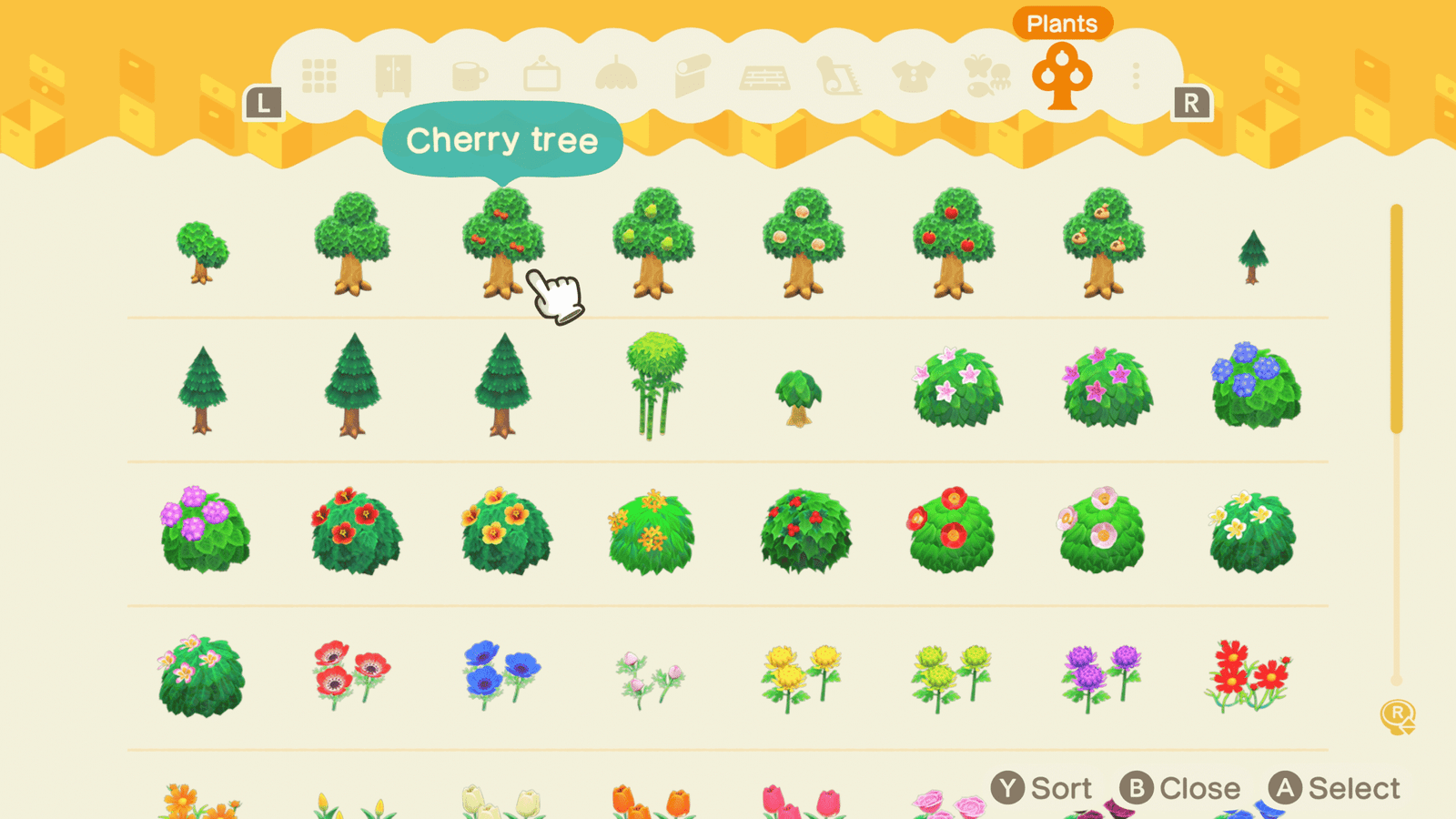Close the plants catalog
Screen dimensions: 1456x819
1180,788
